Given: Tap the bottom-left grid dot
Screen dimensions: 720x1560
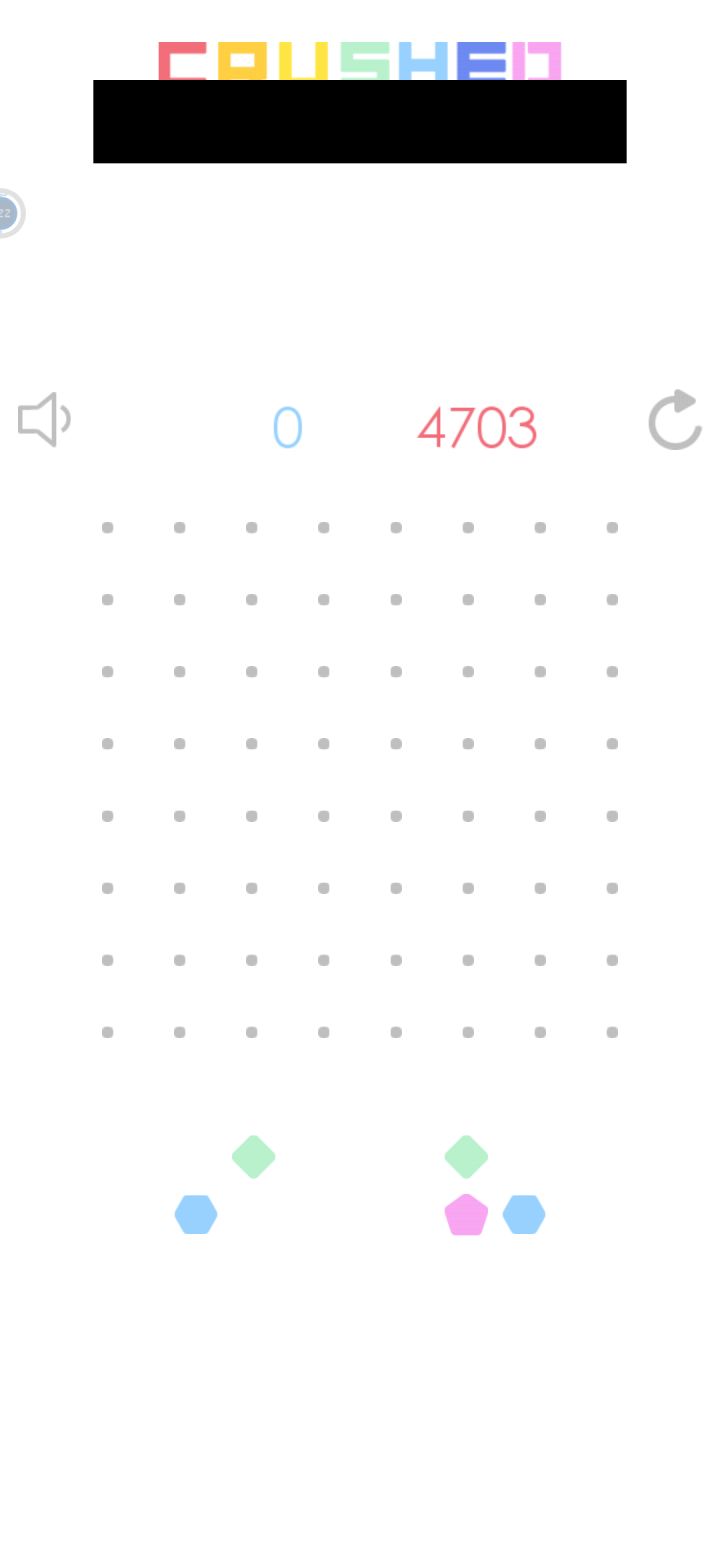Looking at the screenshot, I should point(107,1031).
